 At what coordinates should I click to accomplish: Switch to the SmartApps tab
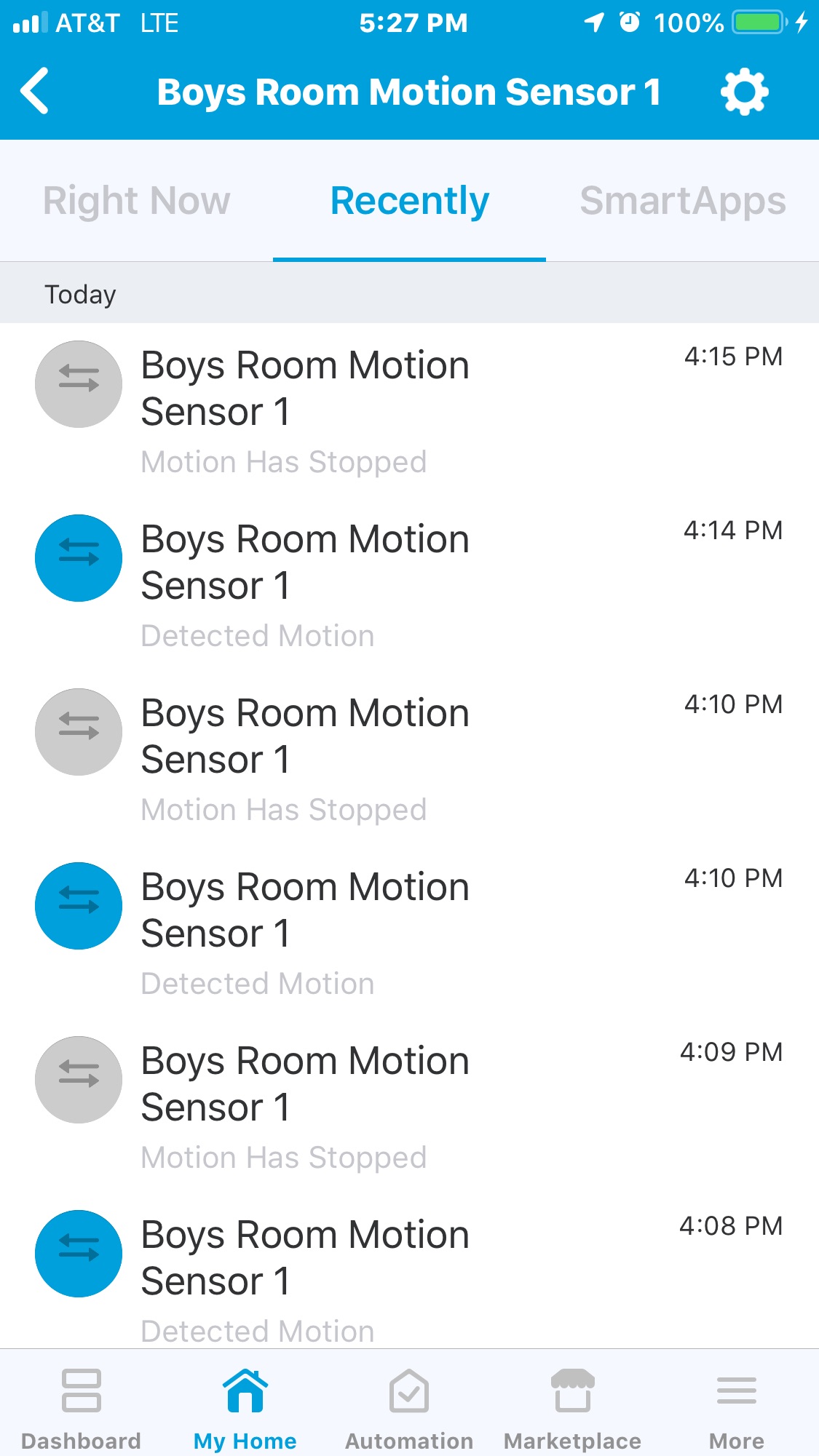coord(682,201)
